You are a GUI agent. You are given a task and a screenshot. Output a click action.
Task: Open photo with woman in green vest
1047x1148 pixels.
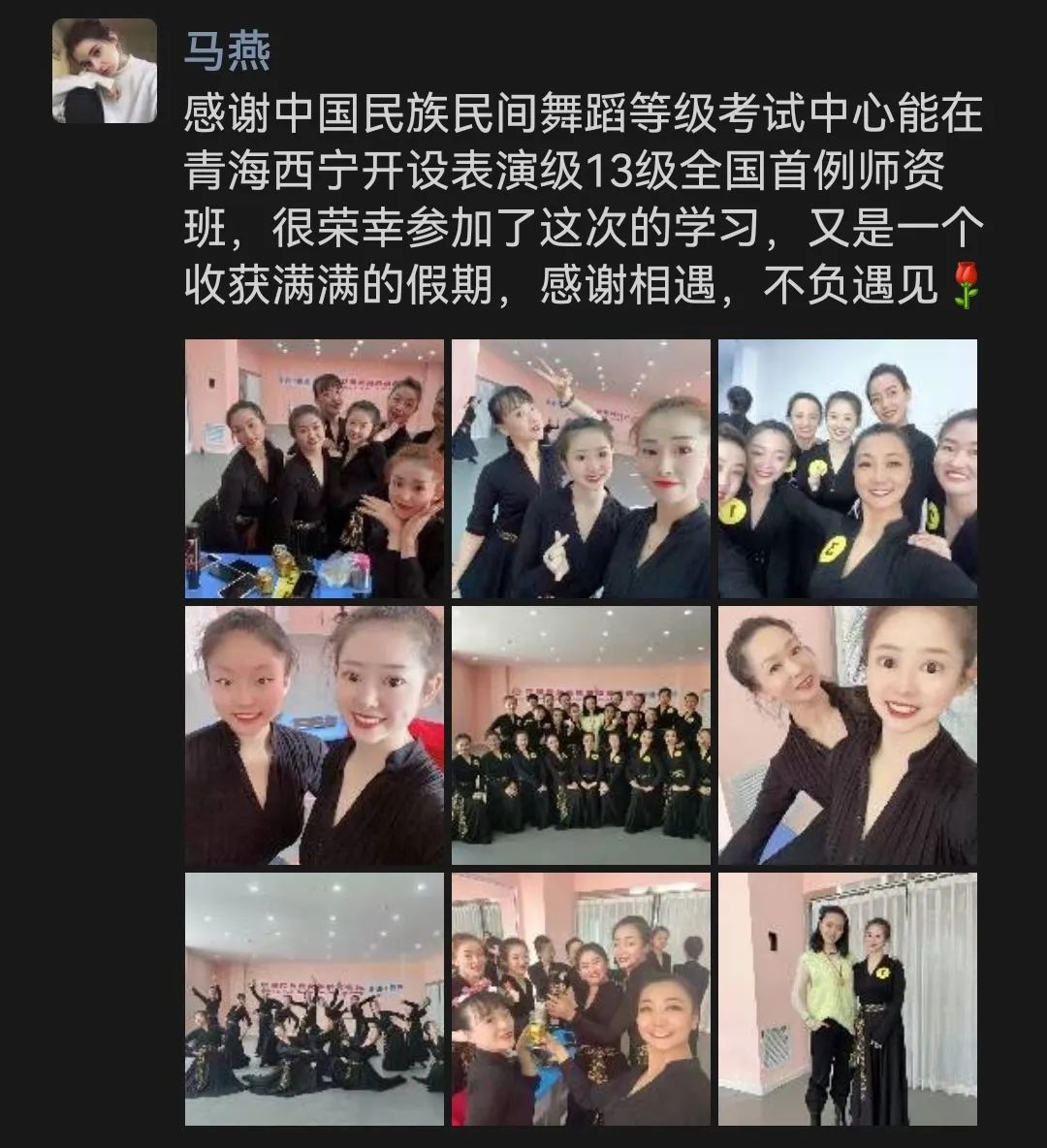pos(847,999)
